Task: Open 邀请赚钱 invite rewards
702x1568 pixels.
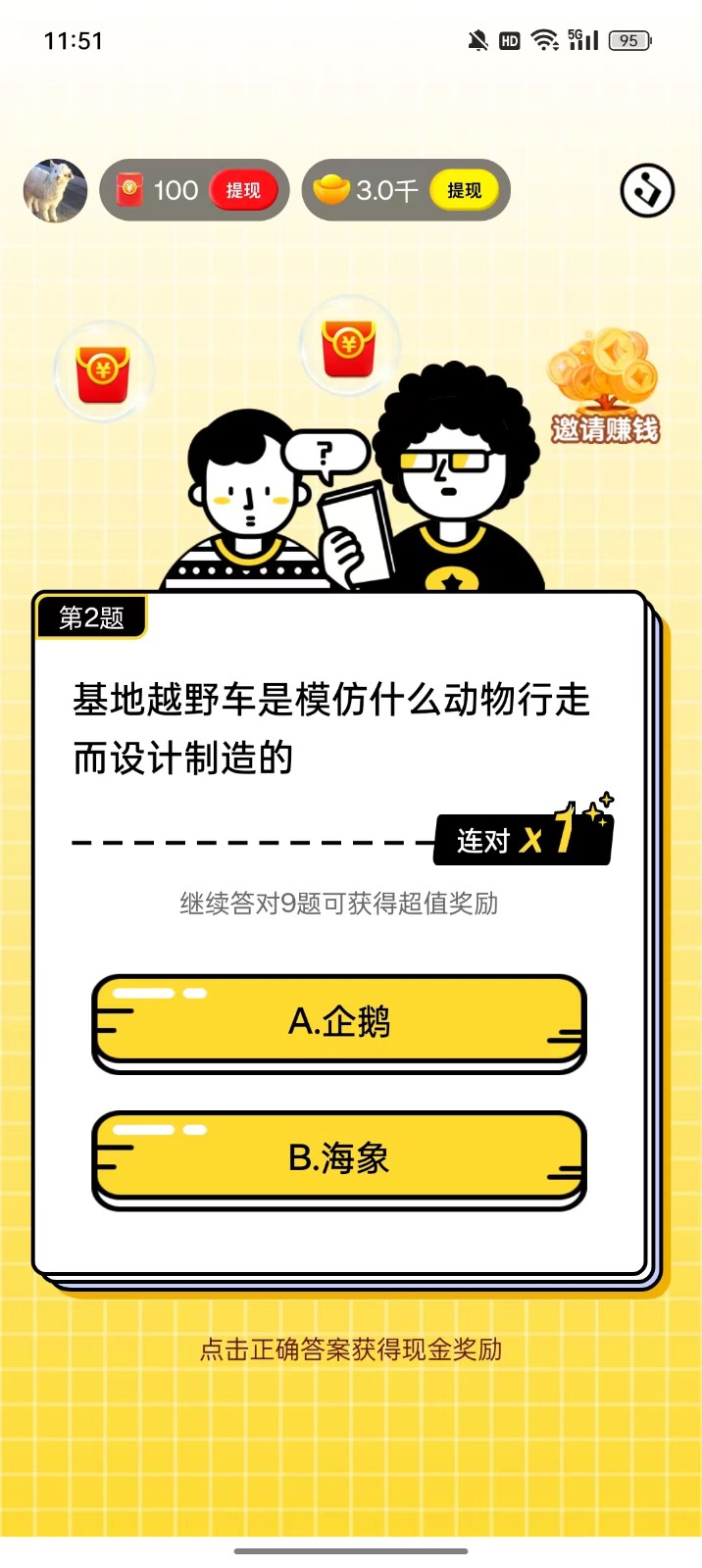Action: 604,388
